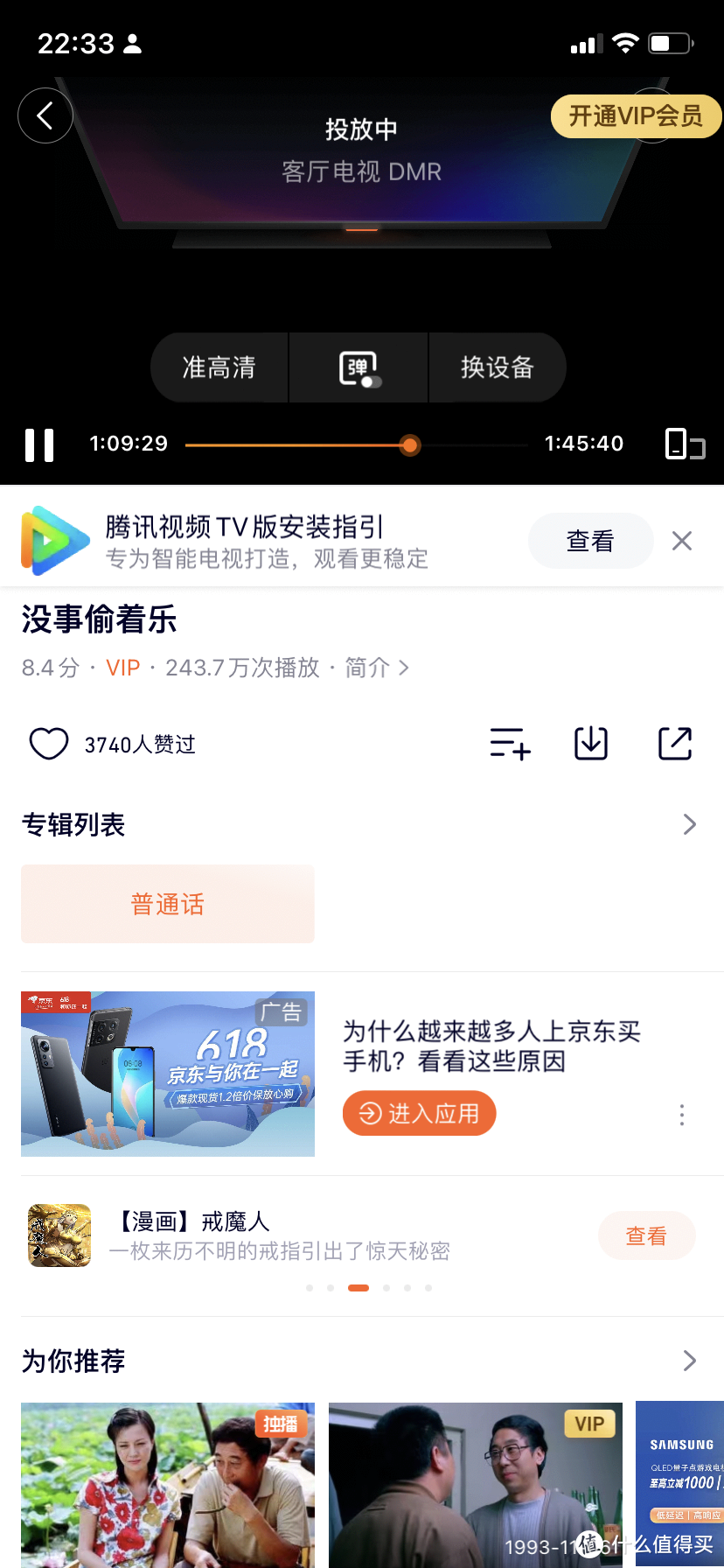This screenshot has width=724, height=1568.
Task: Select the download icon for this movie
Action: 590,743
